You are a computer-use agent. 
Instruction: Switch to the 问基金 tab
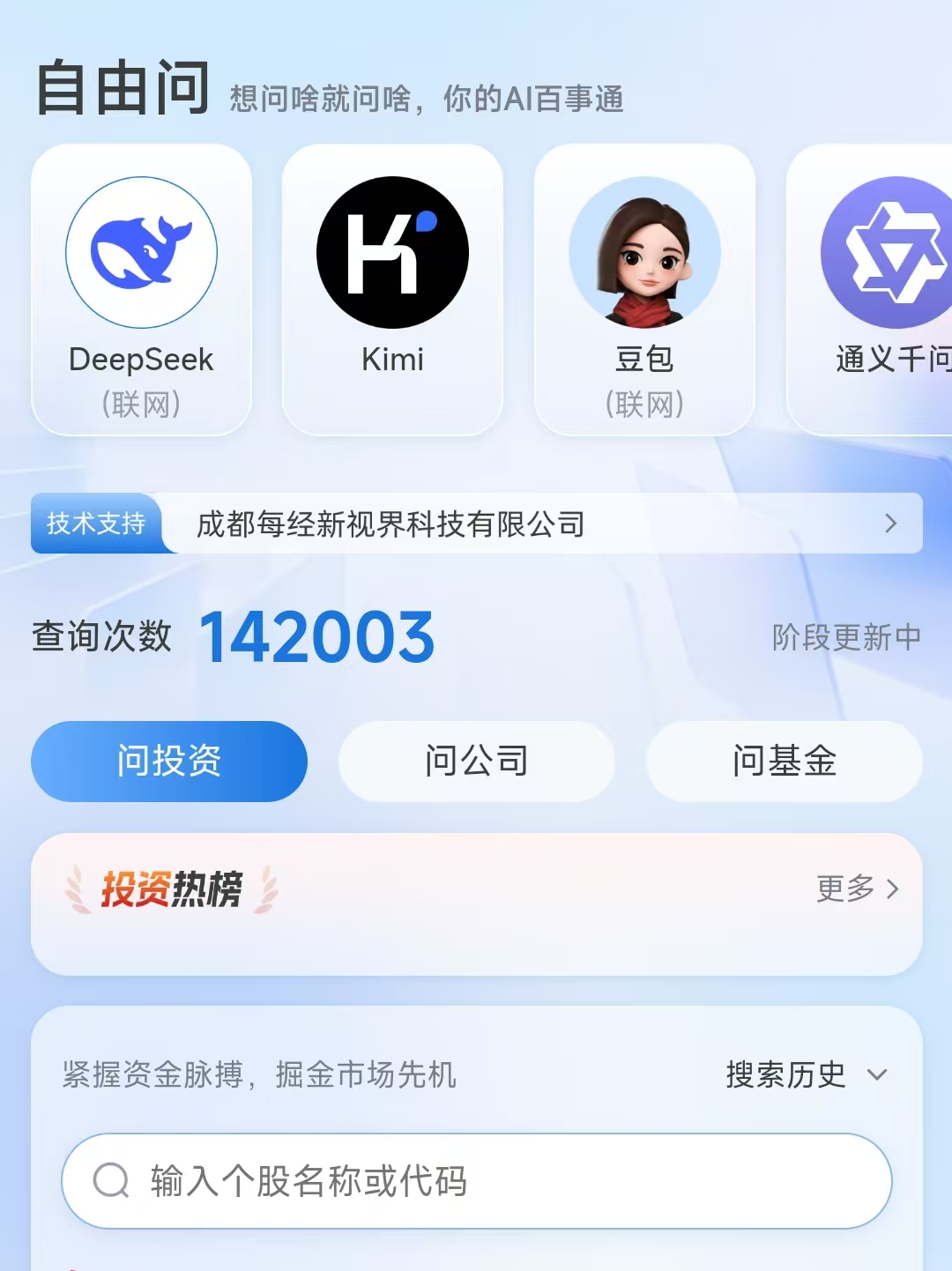784,762
